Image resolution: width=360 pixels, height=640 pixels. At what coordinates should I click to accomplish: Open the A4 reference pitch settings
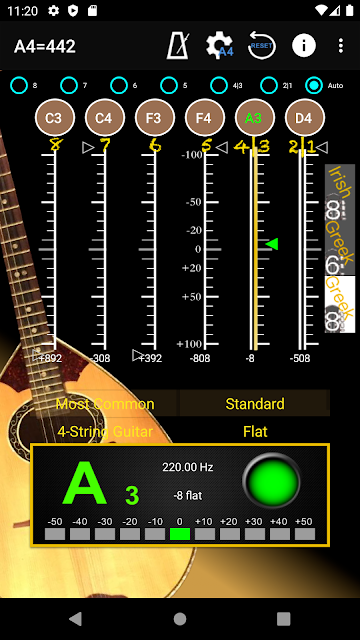[x=219, y=46]
